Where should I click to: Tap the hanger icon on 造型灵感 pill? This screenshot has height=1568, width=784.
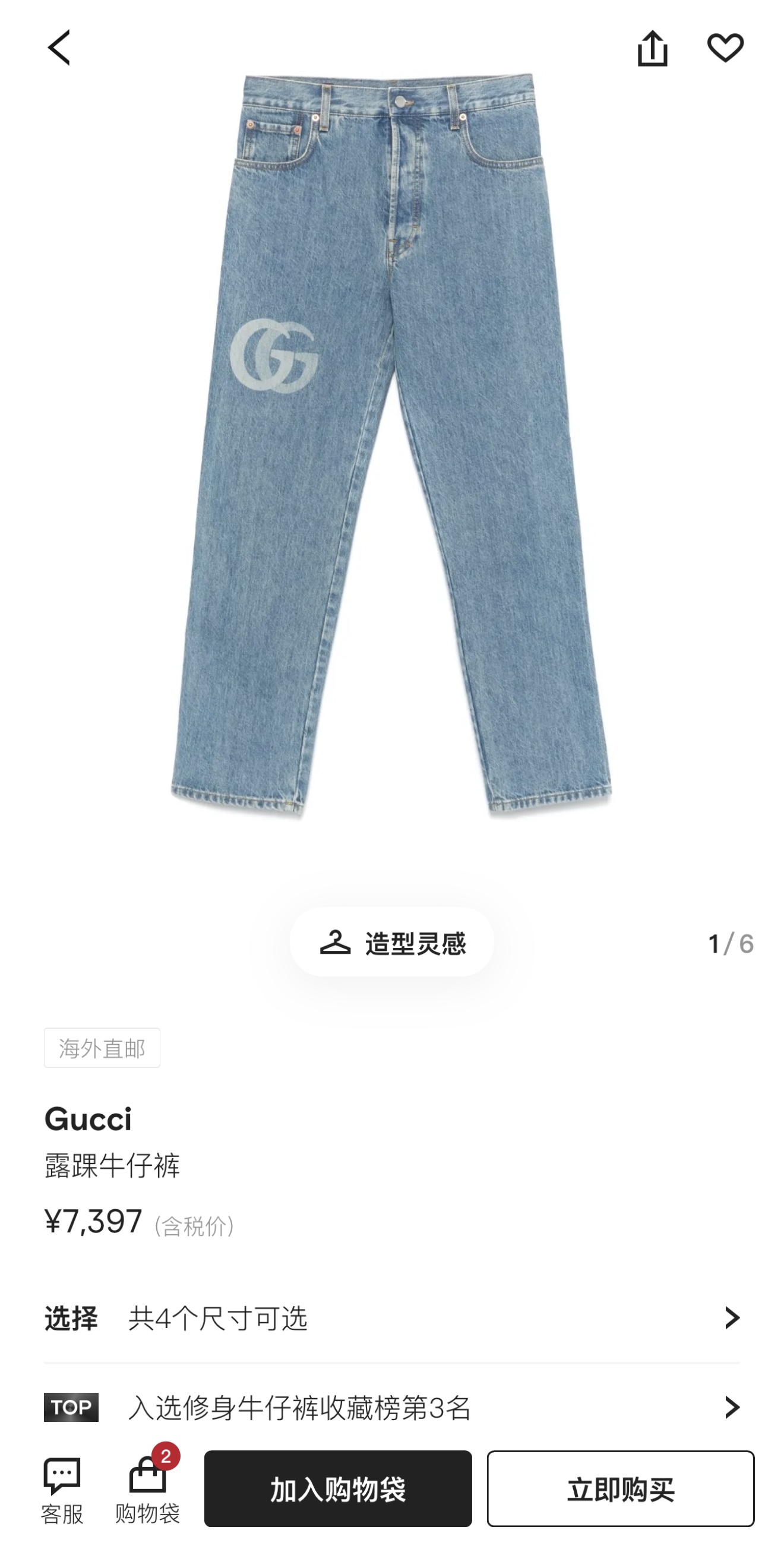337,942
